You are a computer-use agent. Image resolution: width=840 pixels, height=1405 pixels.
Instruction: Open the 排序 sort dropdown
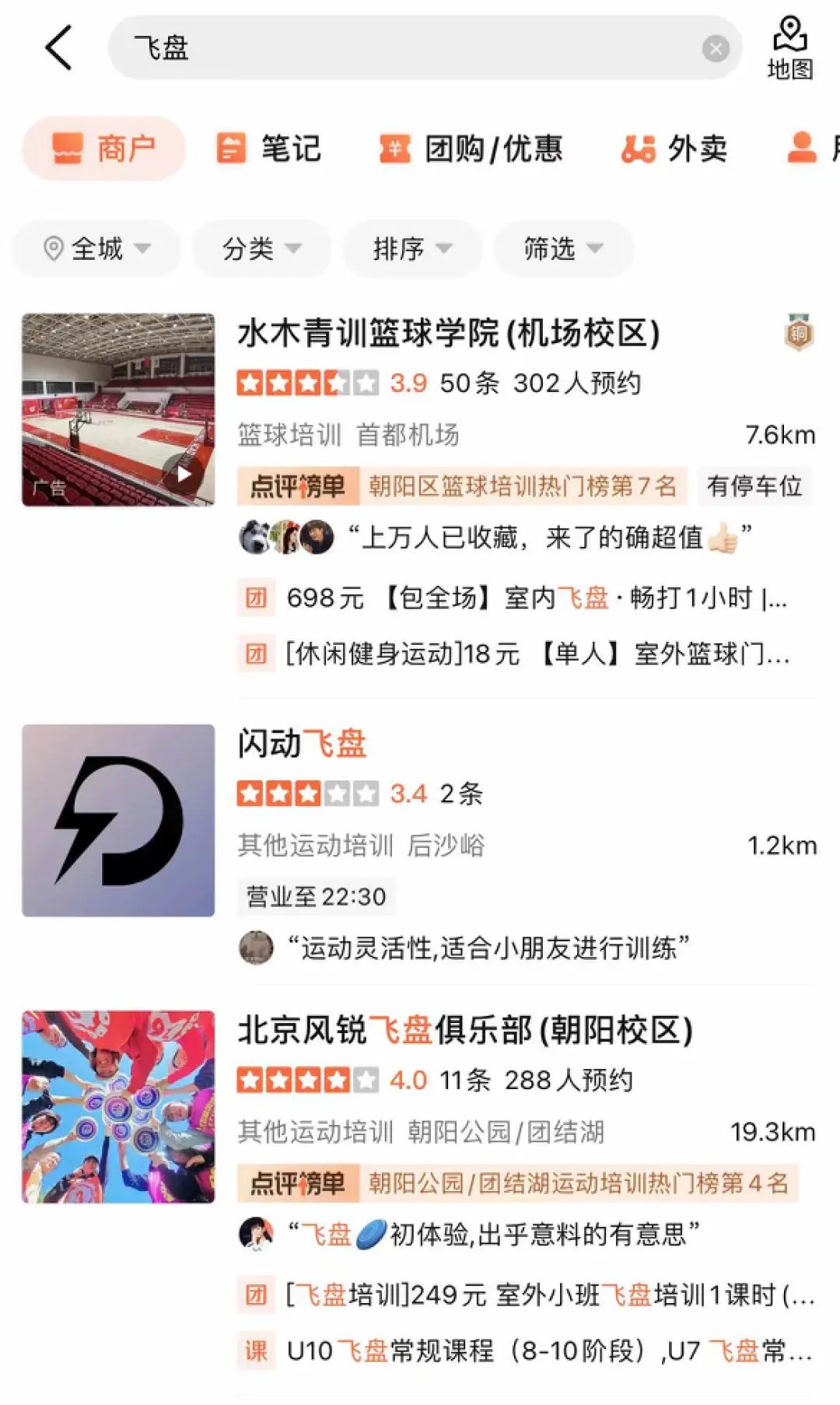pos(412,249)
